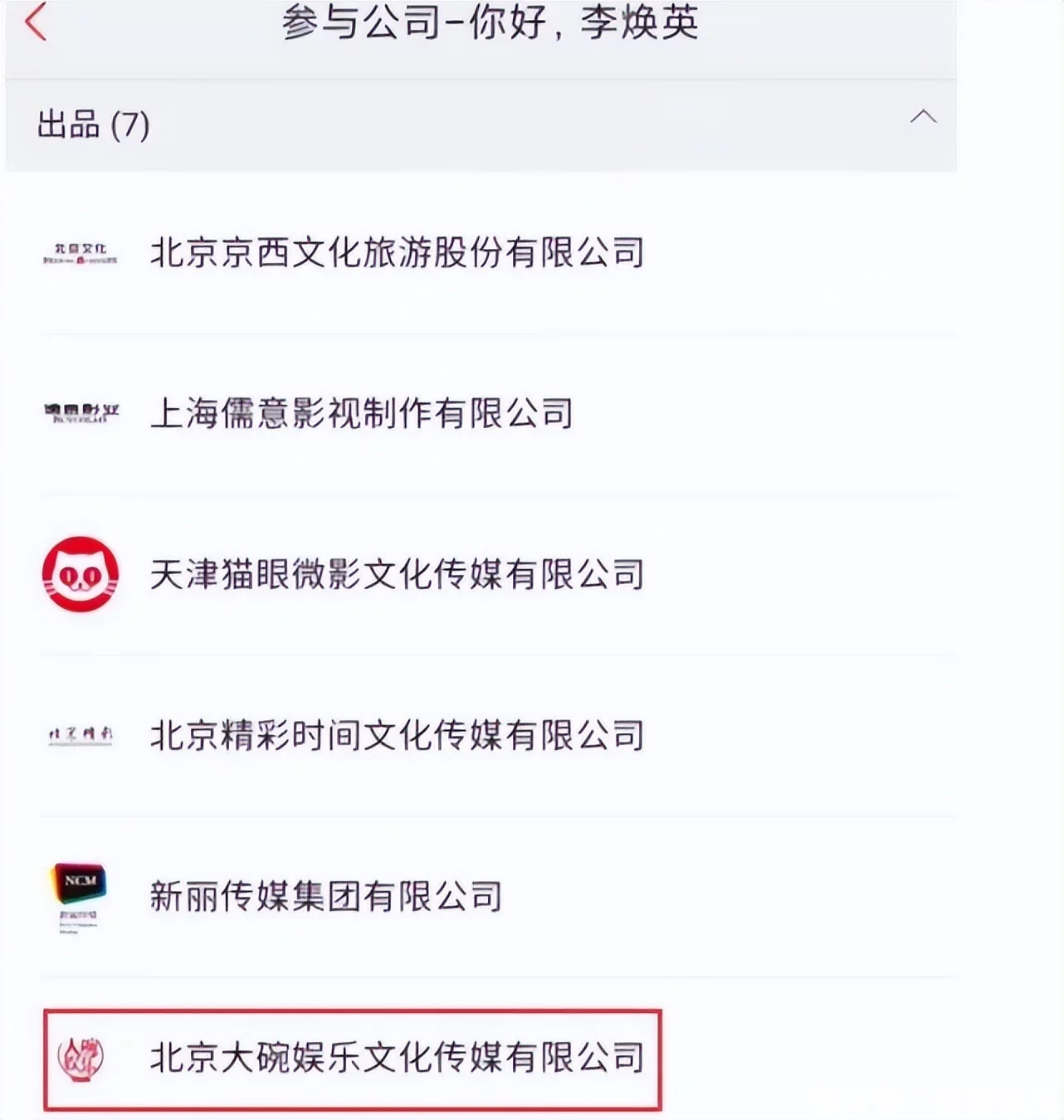1064x1120 pixels.
Task: Open 上海儒意影视制作有限公司
Action: (x=361, y=413)
